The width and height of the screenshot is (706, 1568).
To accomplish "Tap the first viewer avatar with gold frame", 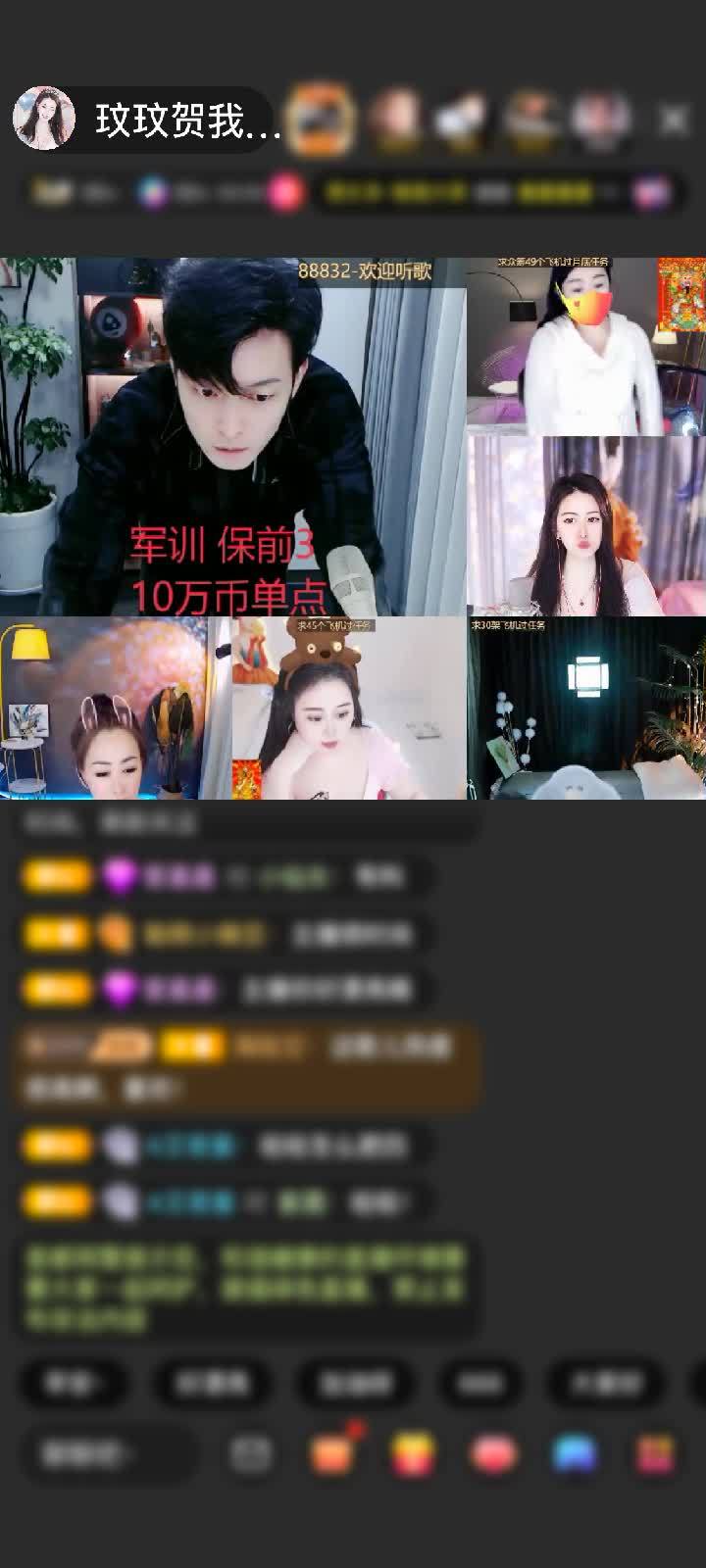I will point(324,116).
